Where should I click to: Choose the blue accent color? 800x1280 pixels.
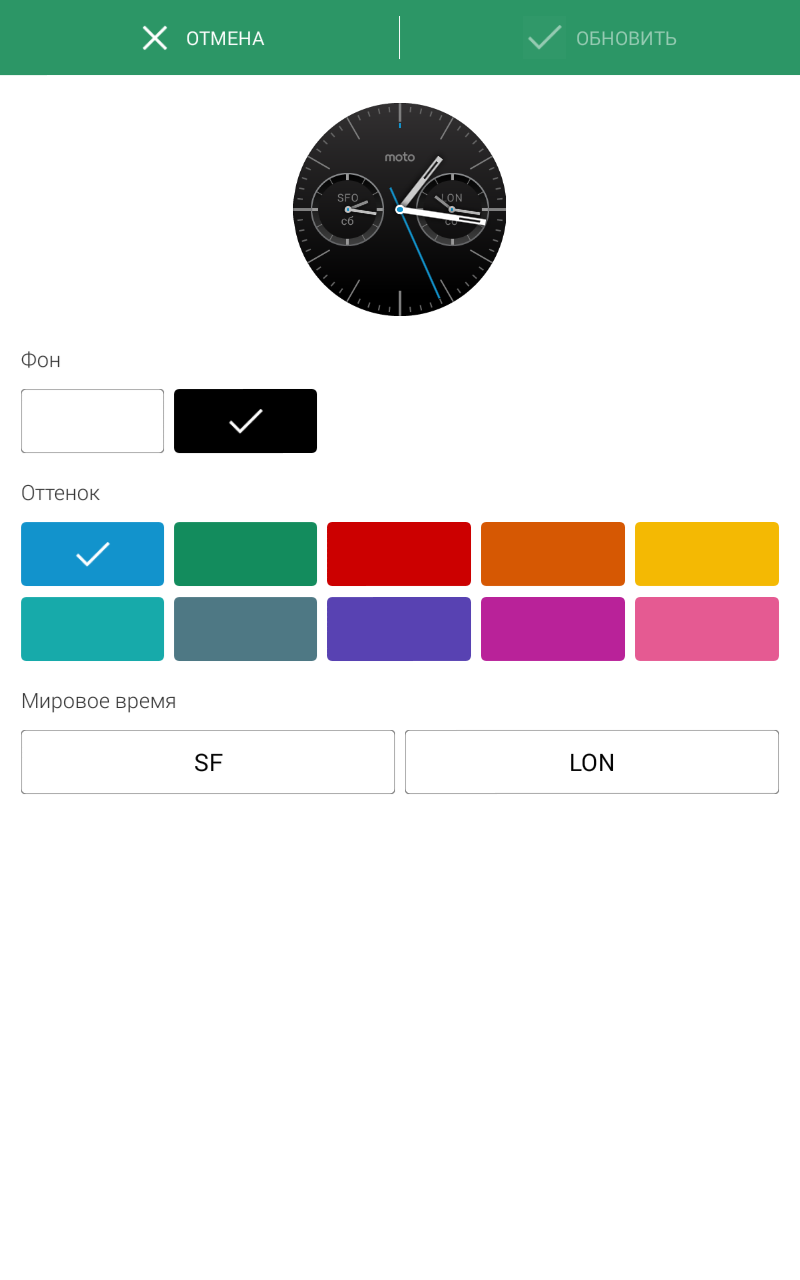92,554
